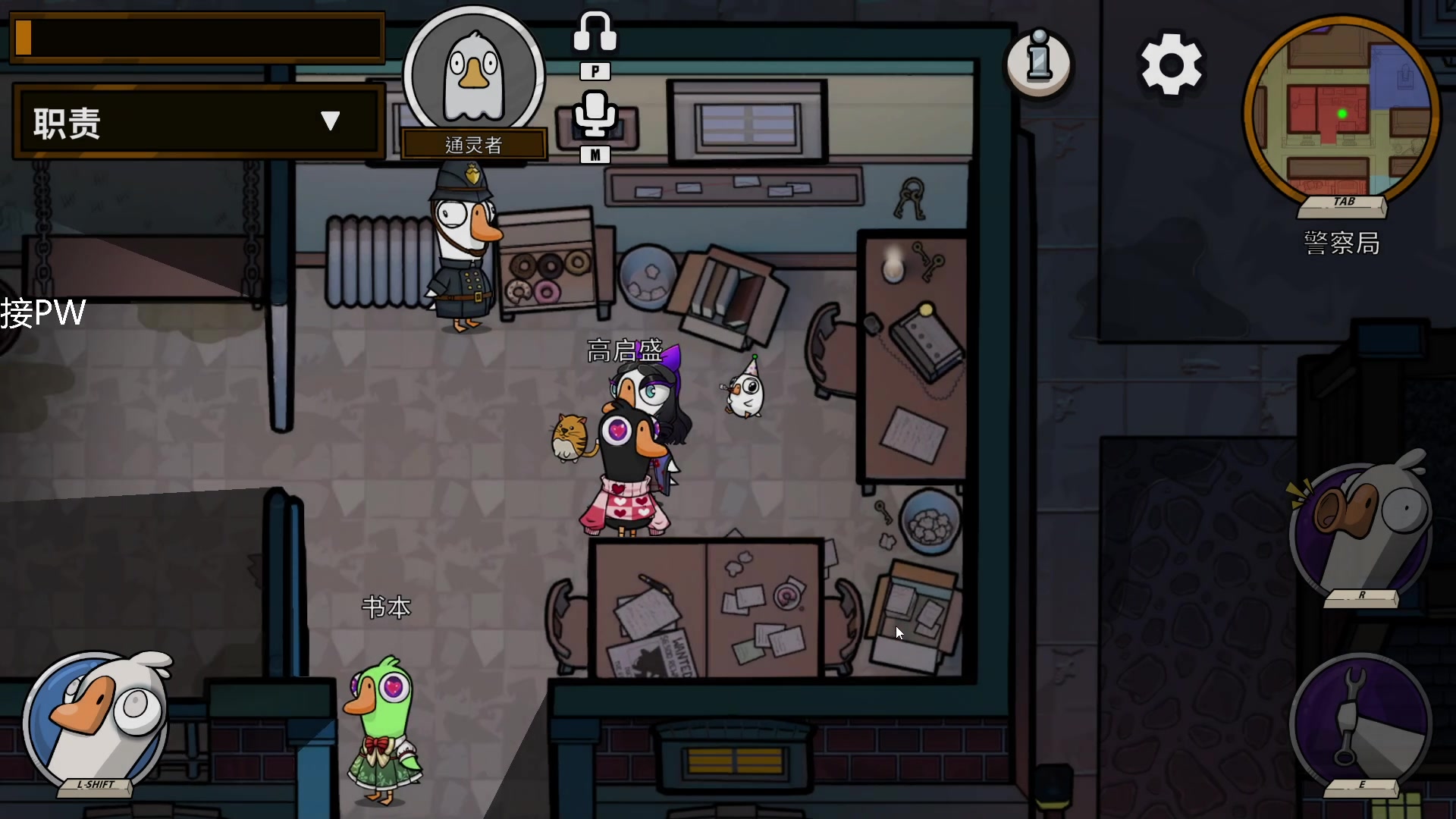The width and height of the screenshot is (1456, 819).
Task: Activate the honk ability button
Action: point(1360,531)
